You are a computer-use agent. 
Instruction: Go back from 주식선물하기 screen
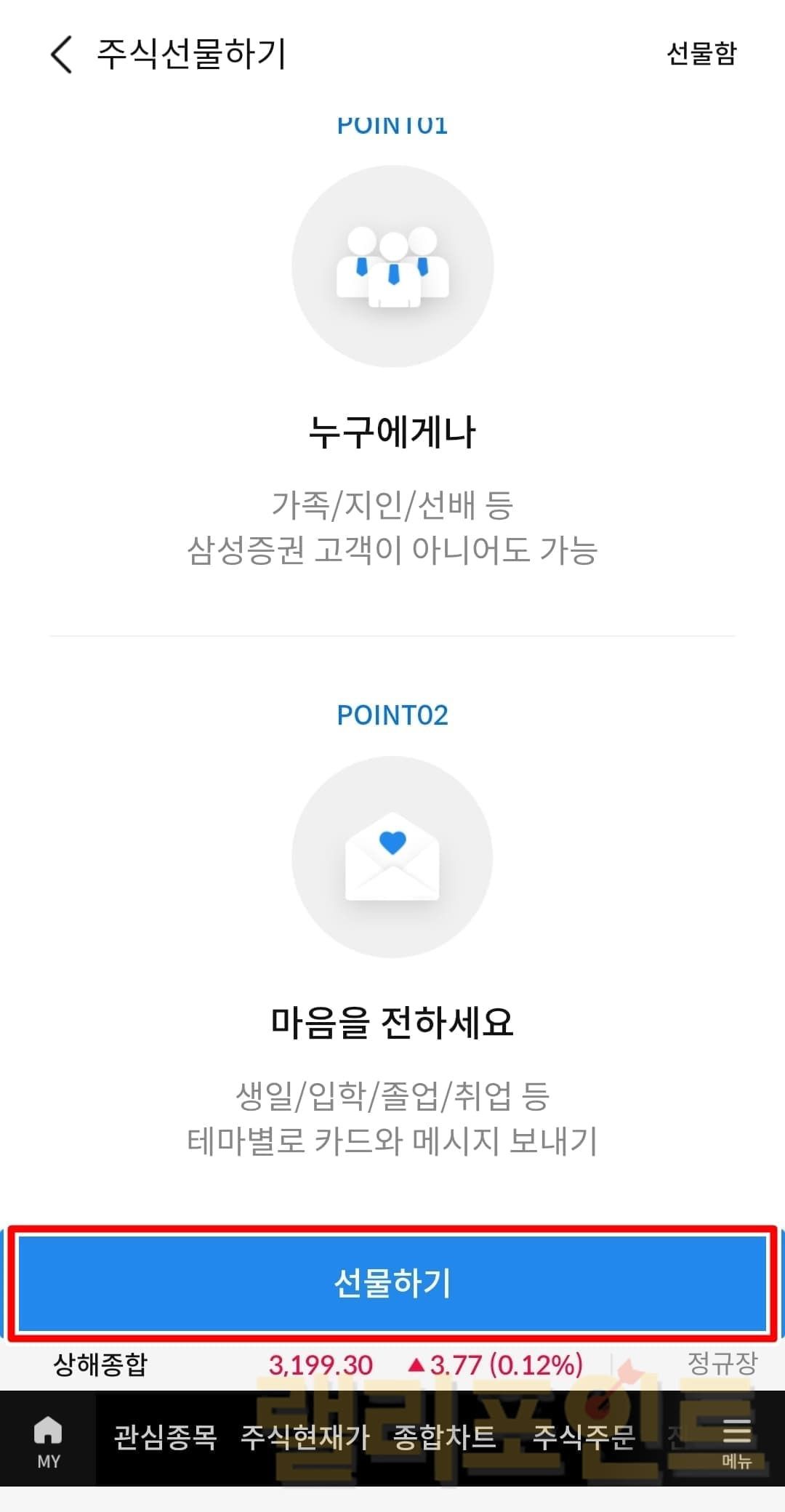coord(62,55)
